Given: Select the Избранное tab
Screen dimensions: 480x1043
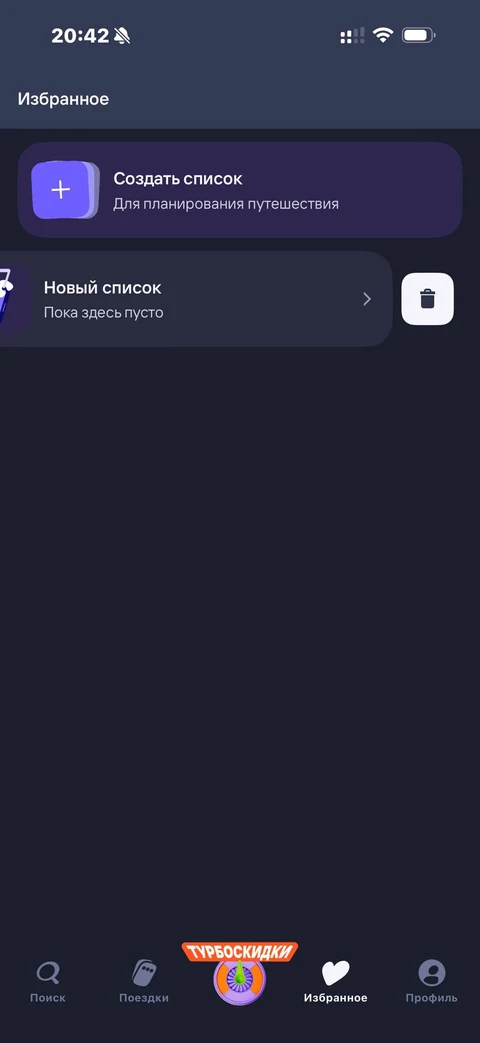Looking at the screenshot, I should (x=336, y=982).
